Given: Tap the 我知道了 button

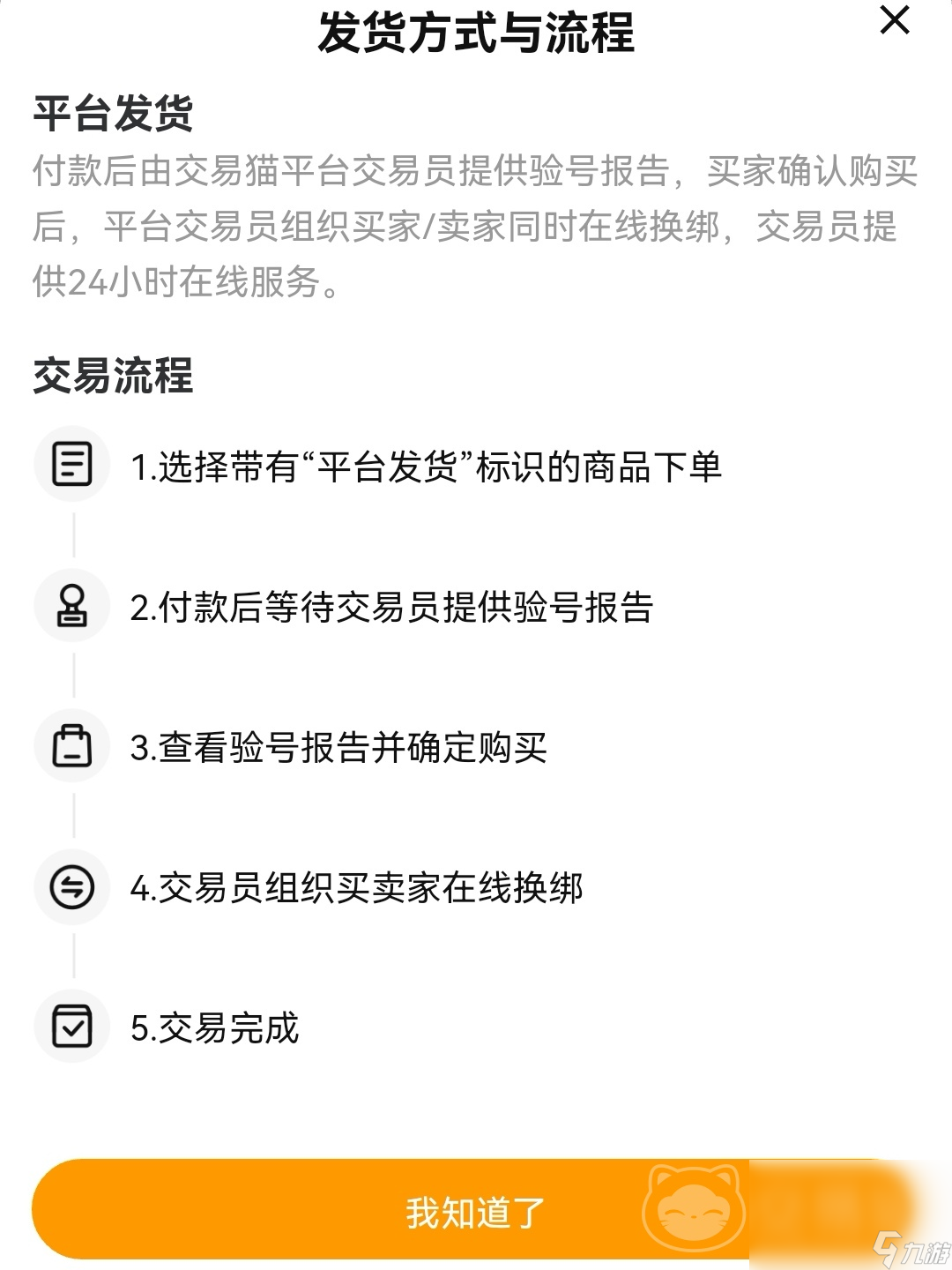Looking at the screenshot, I should pos(474,1213).
